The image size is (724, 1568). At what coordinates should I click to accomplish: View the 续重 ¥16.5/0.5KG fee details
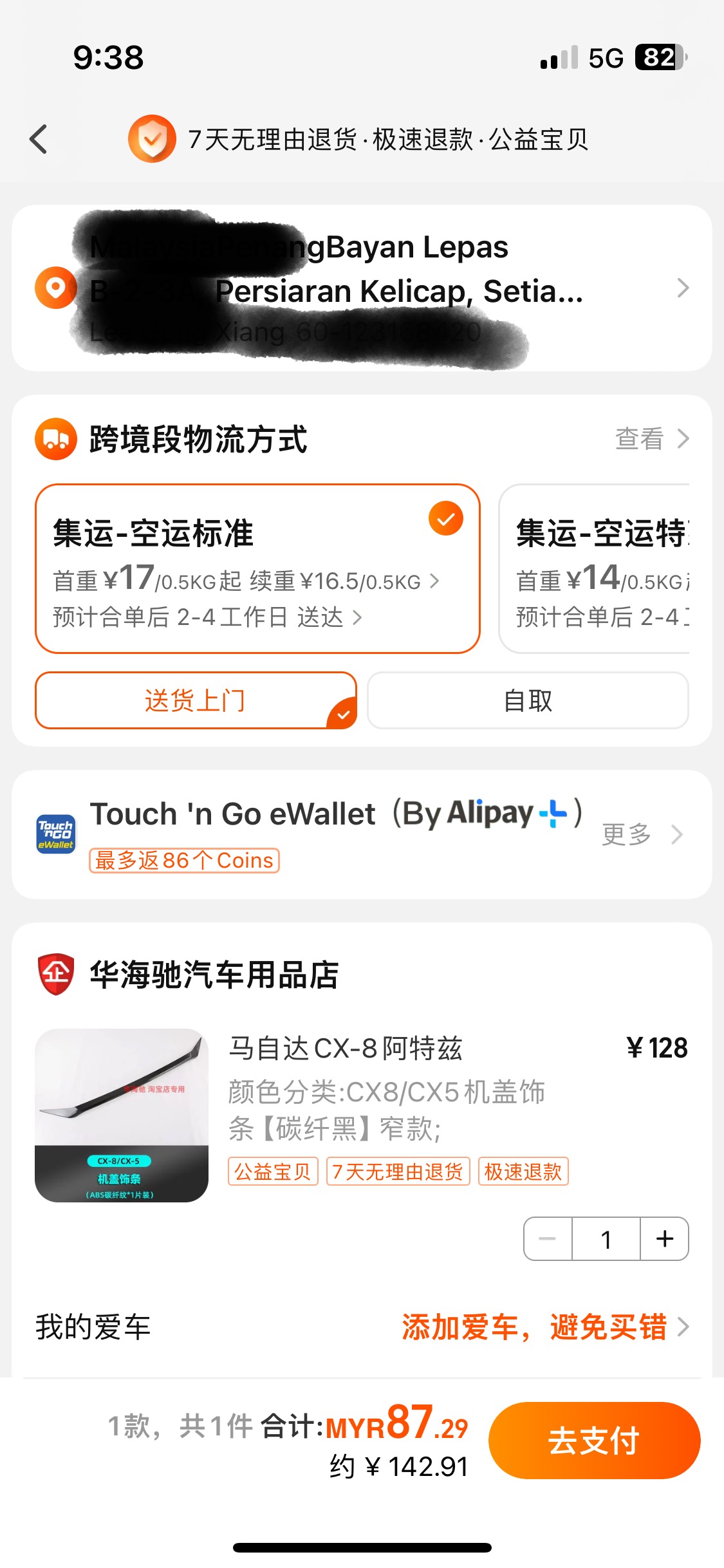pos(344,581)
